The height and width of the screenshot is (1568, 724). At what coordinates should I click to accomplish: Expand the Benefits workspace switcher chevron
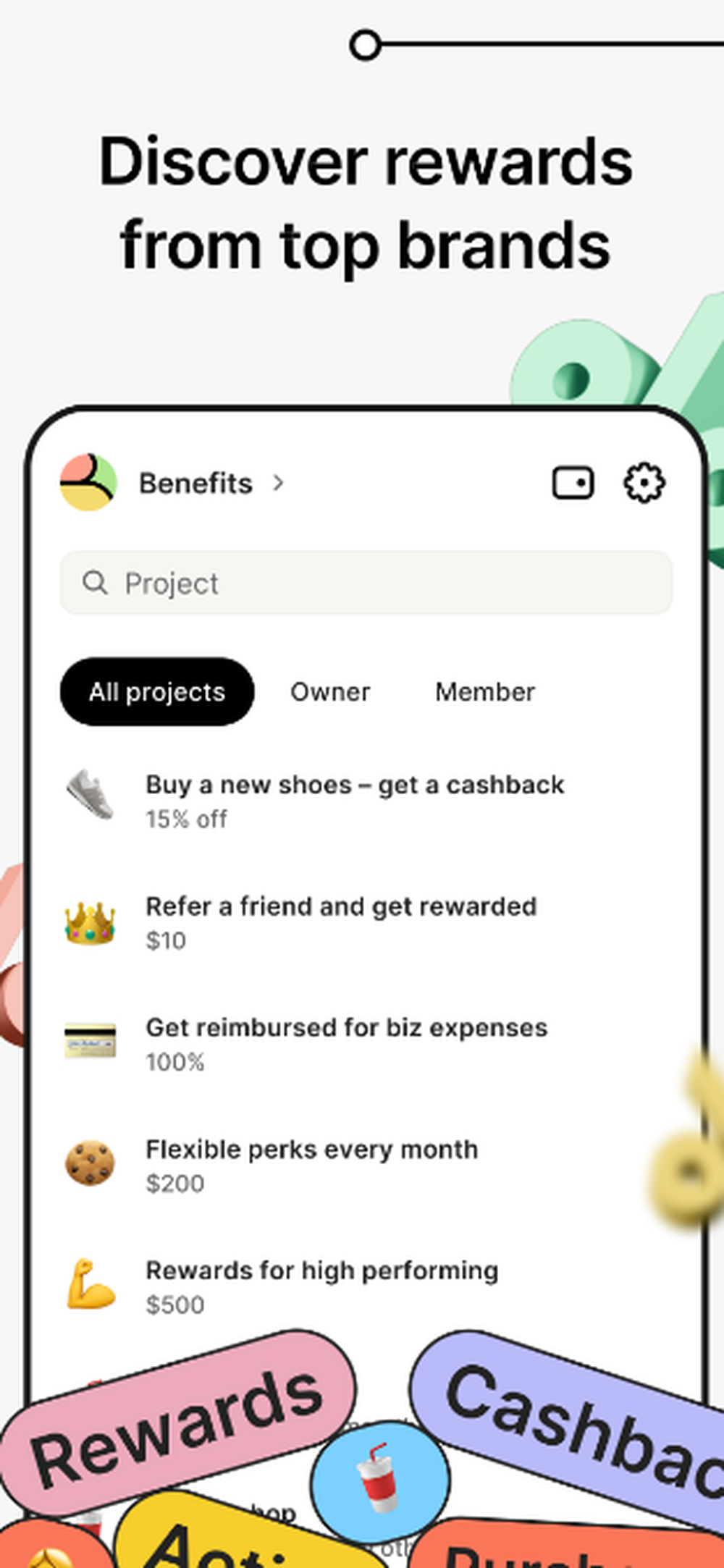point(278,484)
